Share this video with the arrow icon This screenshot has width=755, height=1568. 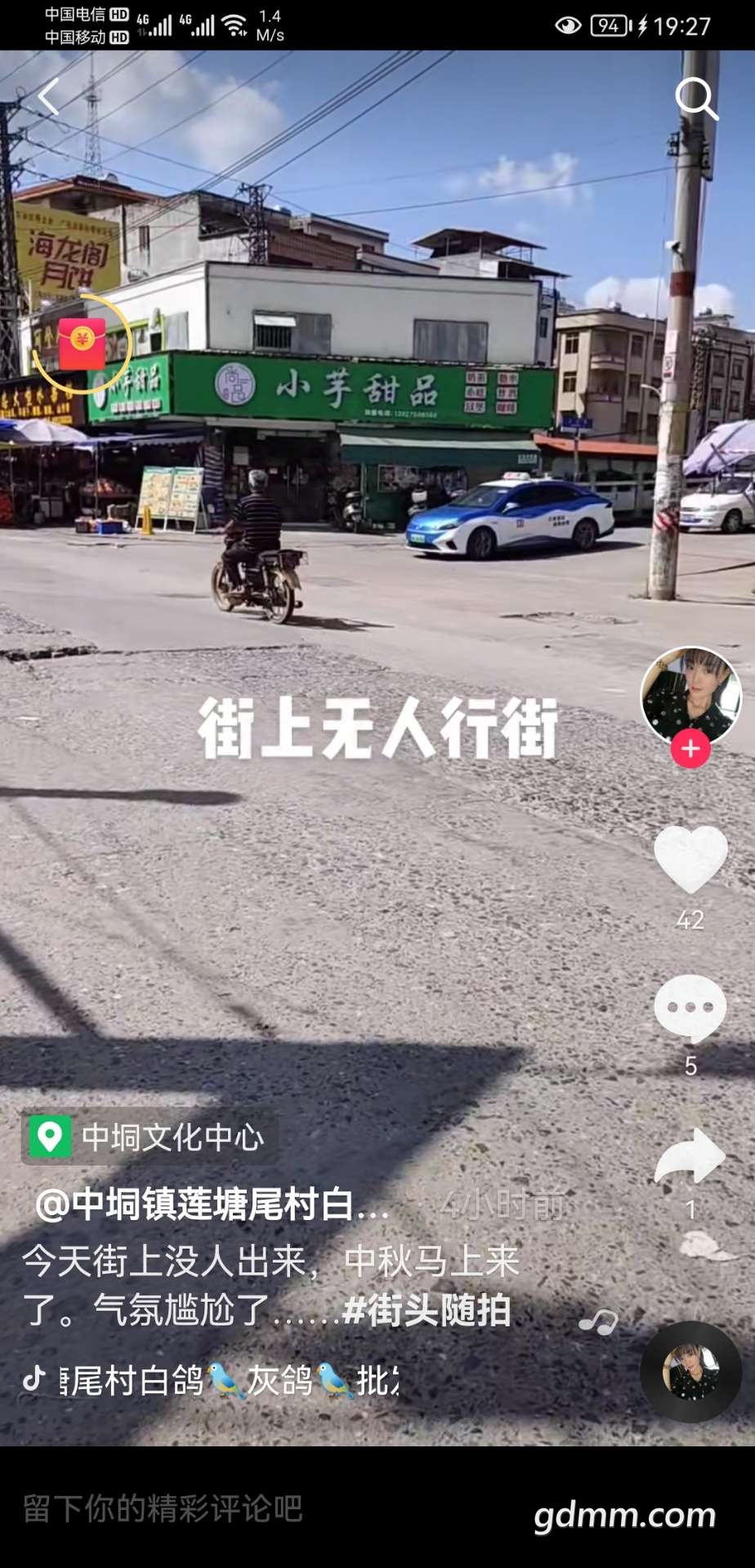pos(690,1156)
